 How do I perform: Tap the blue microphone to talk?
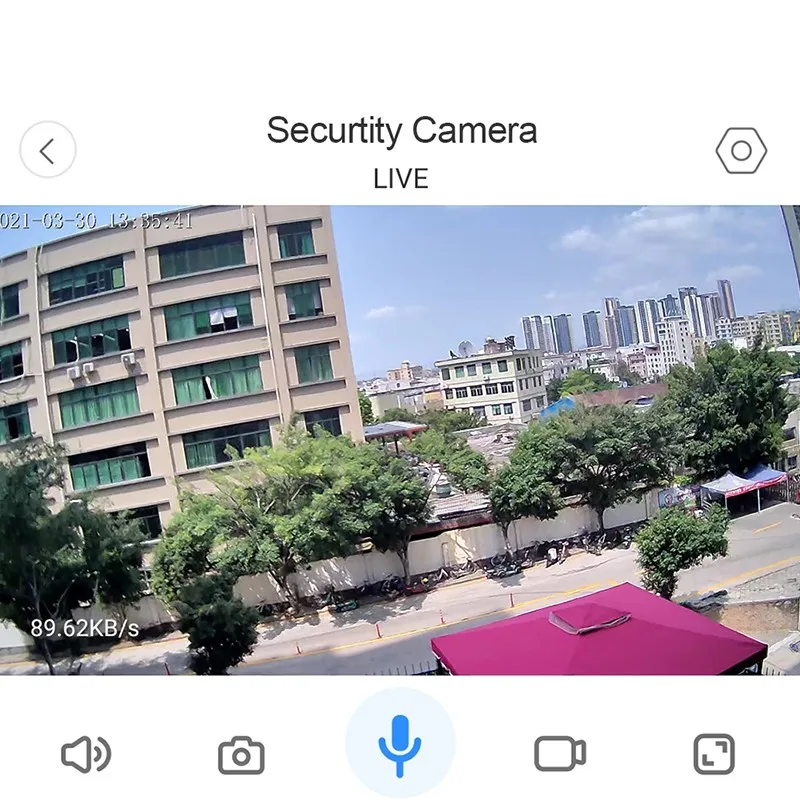tap(400, 745)
